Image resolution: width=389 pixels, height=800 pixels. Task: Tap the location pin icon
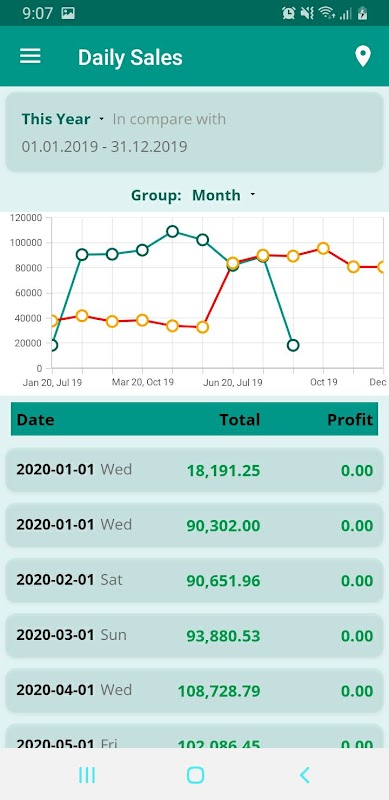tap(362, 57)
